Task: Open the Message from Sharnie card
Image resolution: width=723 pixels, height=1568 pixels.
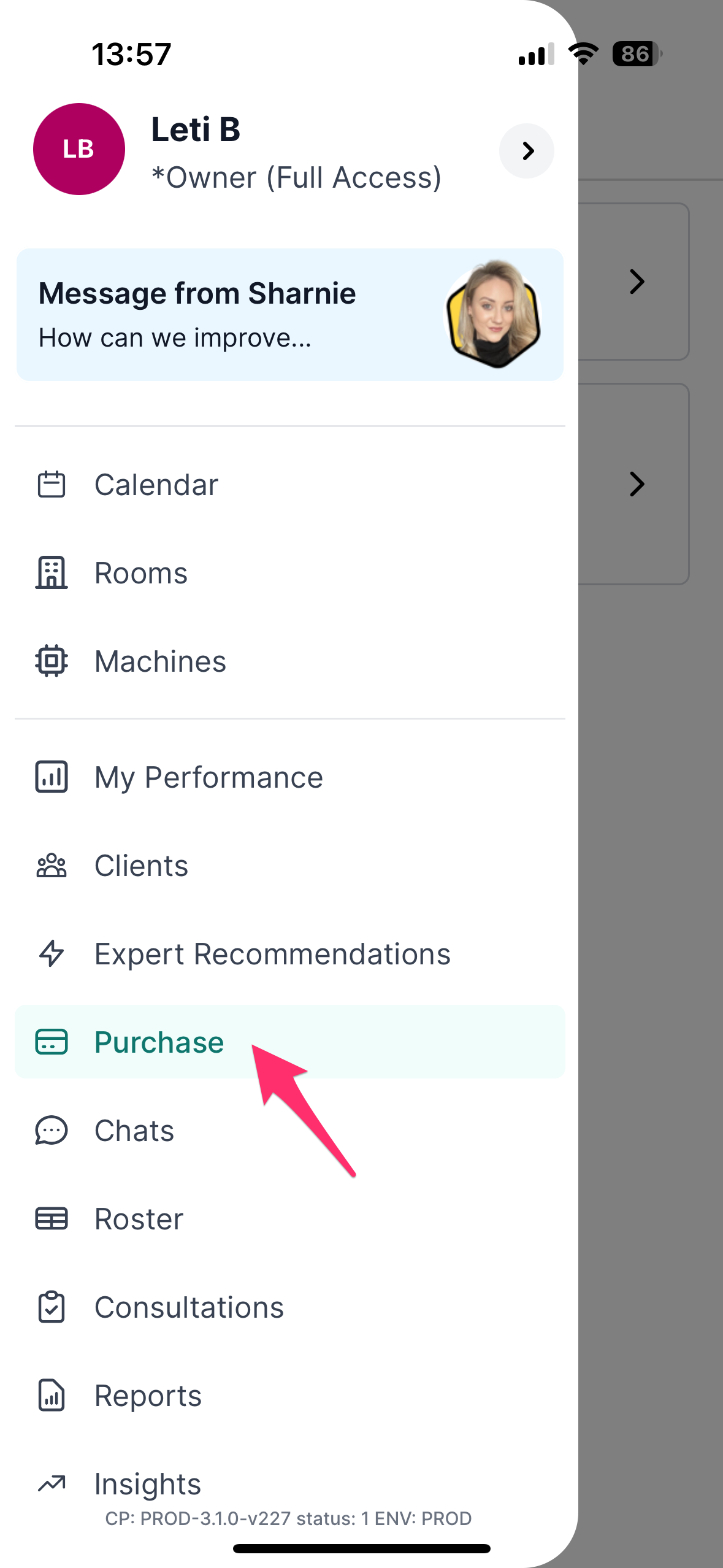Action: click(x=289, y=315)
